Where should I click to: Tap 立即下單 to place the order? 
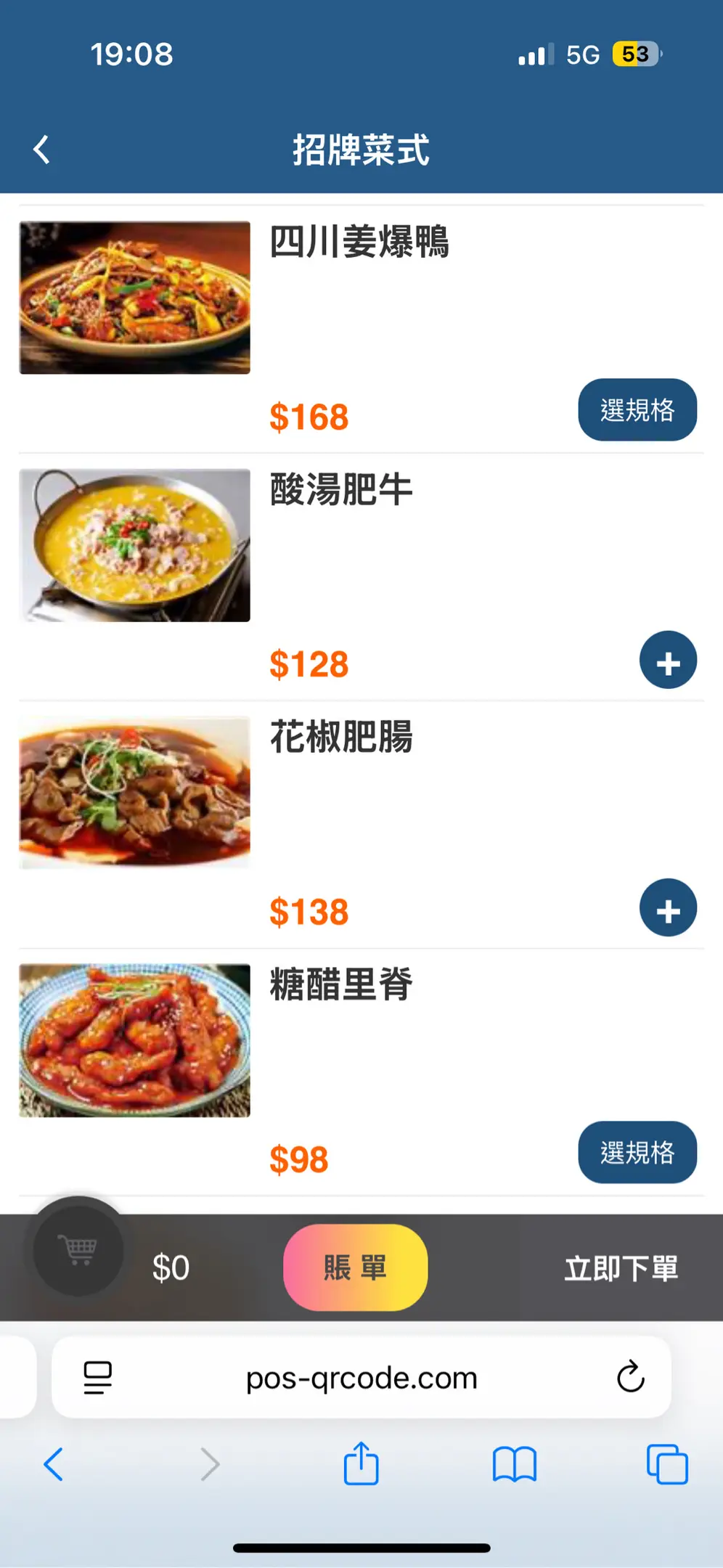point(621,1269)
